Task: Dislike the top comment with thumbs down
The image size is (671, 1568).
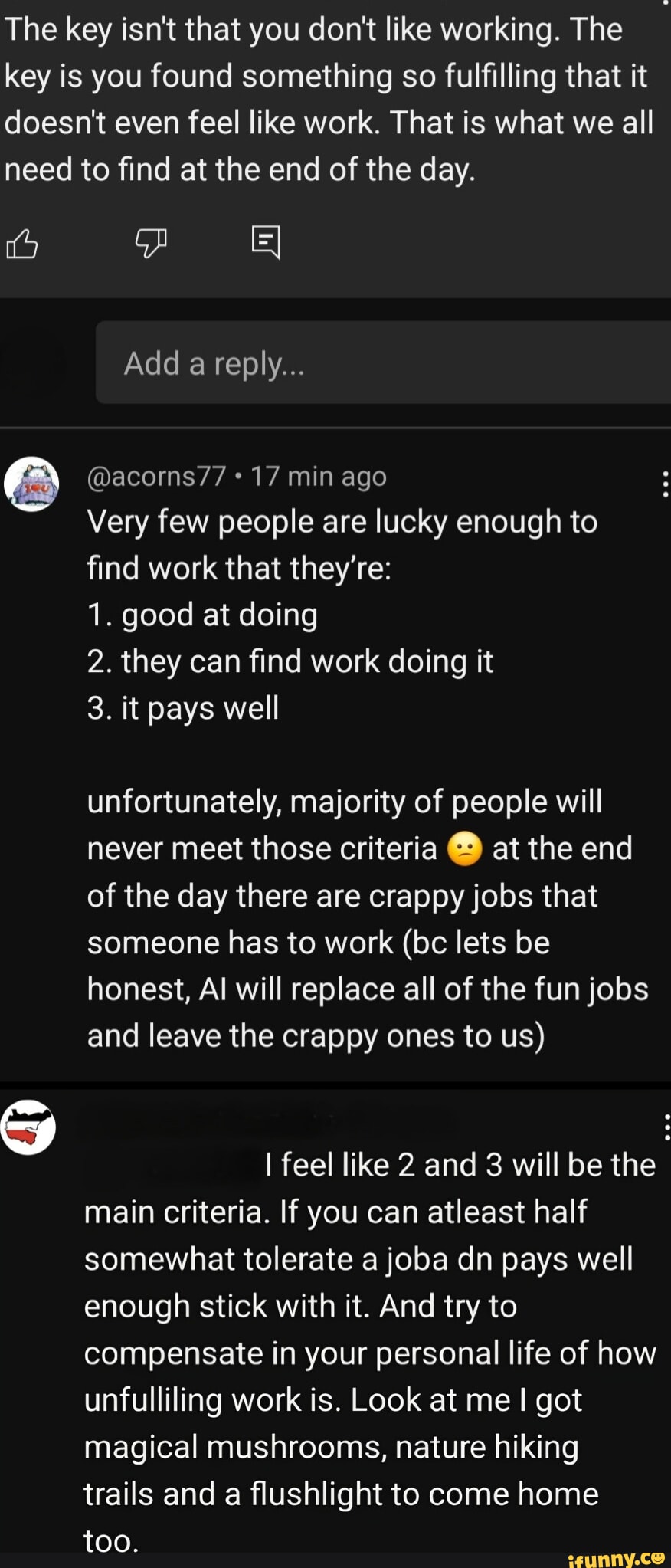Action: coord(151,243)
